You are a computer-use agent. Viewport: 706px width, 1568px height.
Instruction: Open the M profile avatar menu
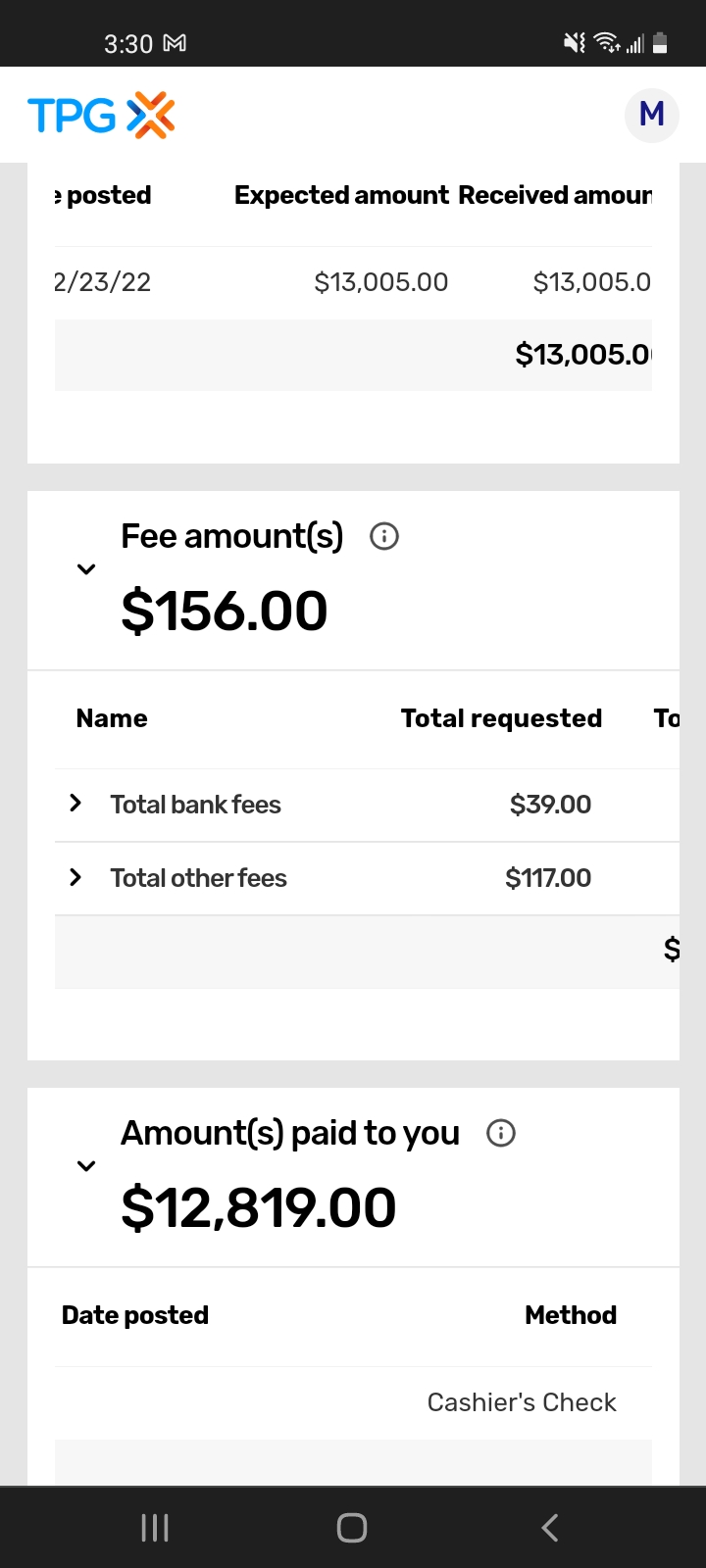651,115
